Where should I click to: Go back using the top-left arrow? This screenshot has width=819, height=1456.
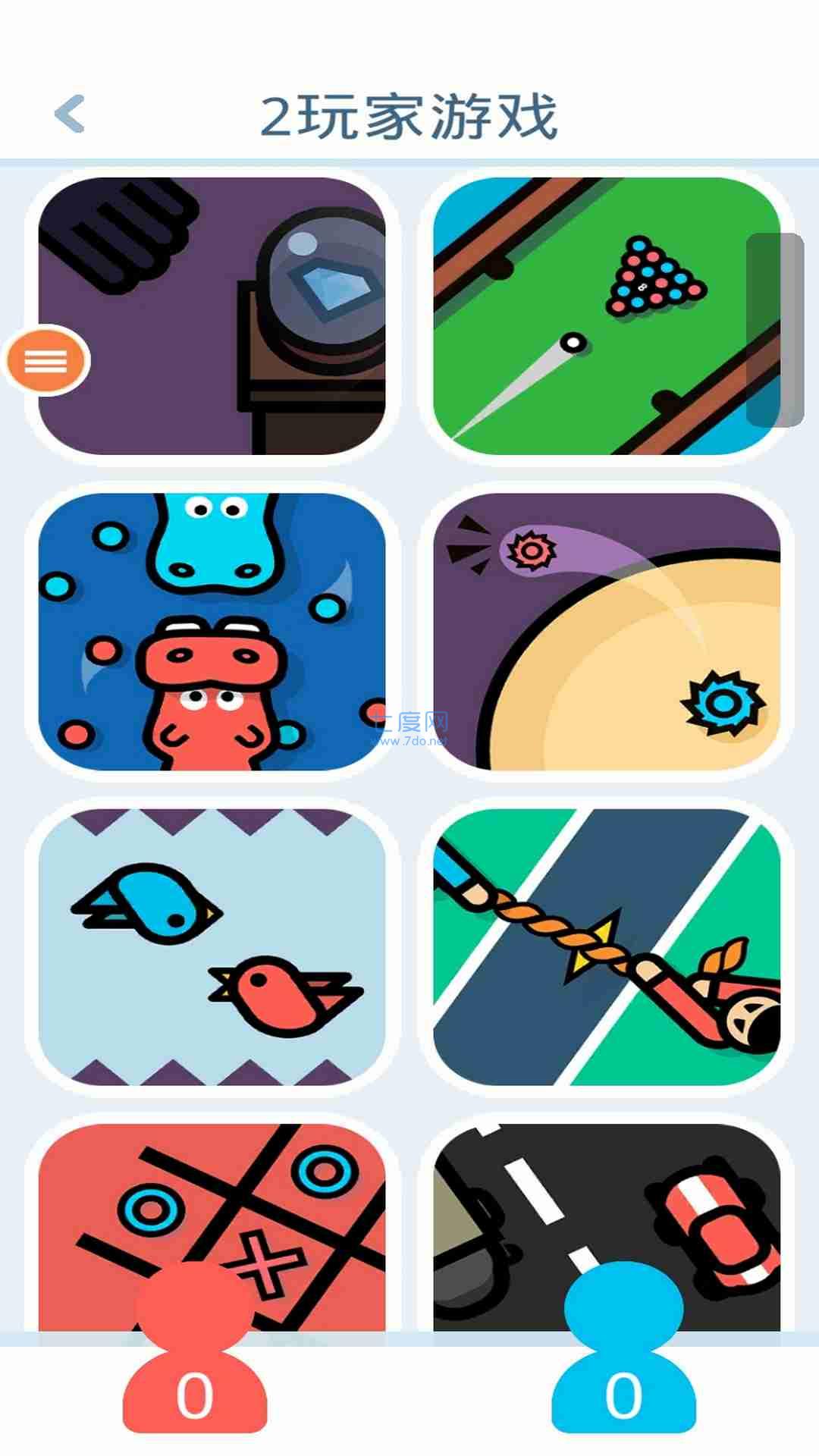[x=70, y=115]
